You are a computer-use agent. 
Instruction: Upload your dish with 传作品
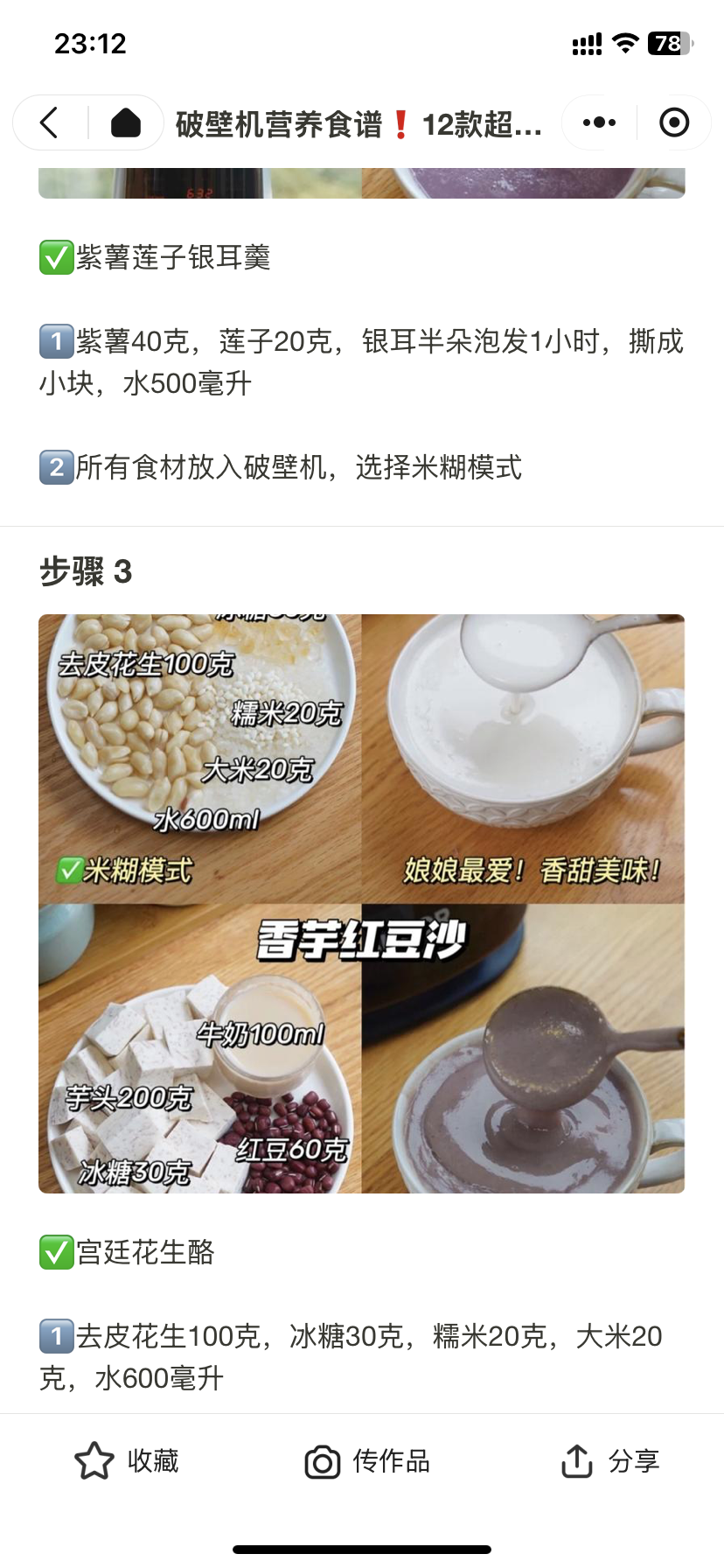coord(367,1460)
